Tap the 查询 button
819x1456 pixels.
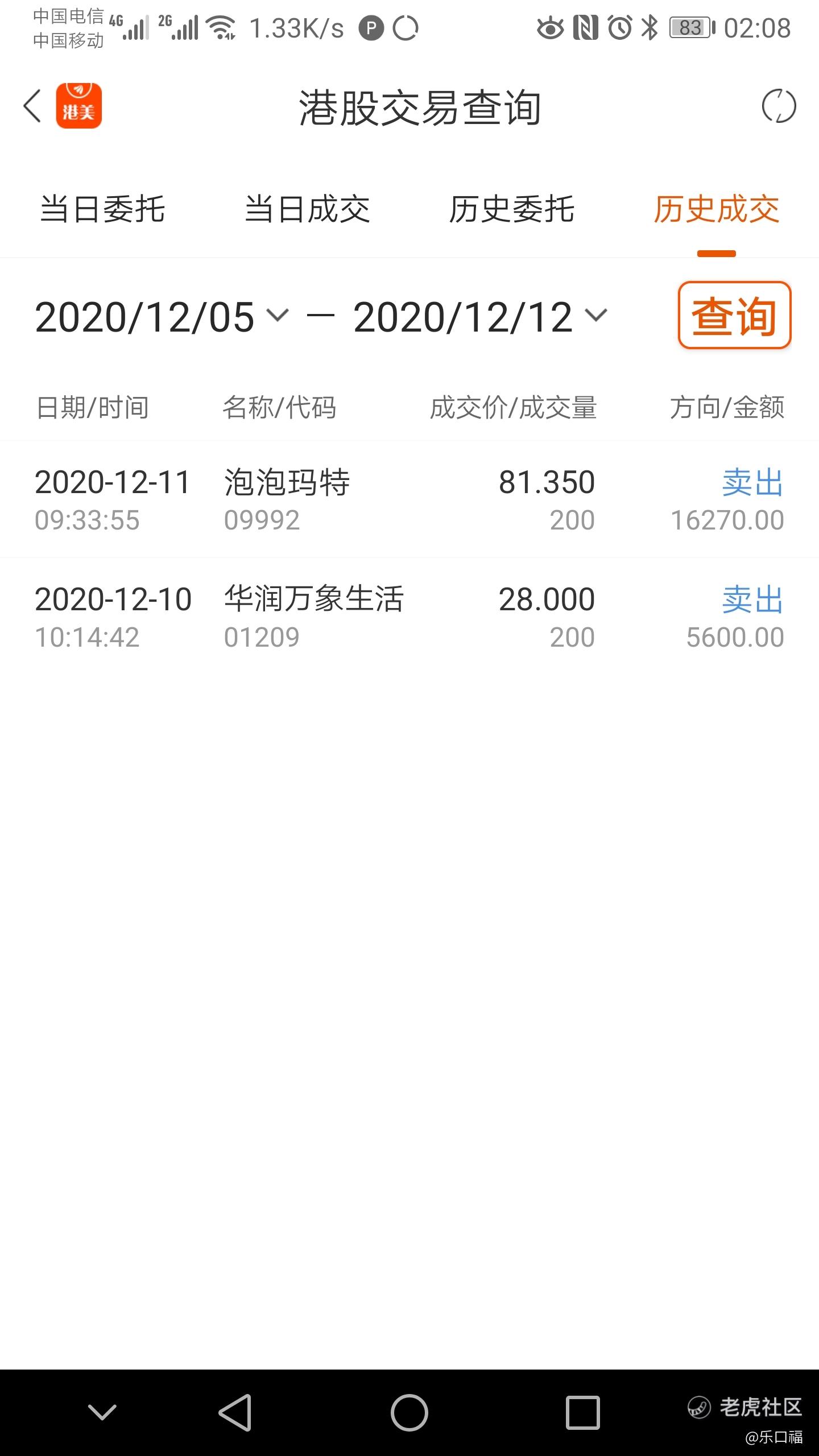(734, 315)
